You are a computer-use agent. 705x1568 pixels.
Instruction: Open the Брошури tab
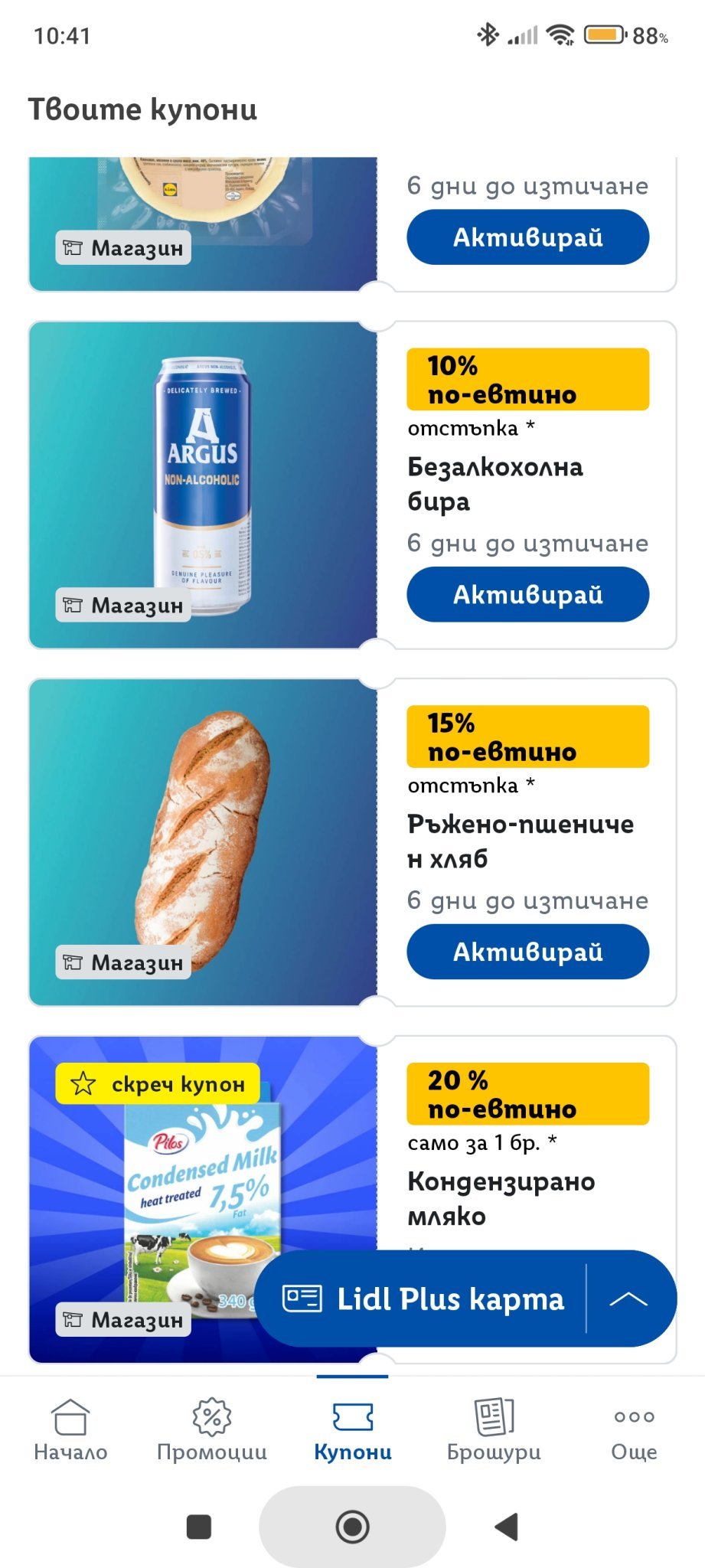pos(494,1429)
